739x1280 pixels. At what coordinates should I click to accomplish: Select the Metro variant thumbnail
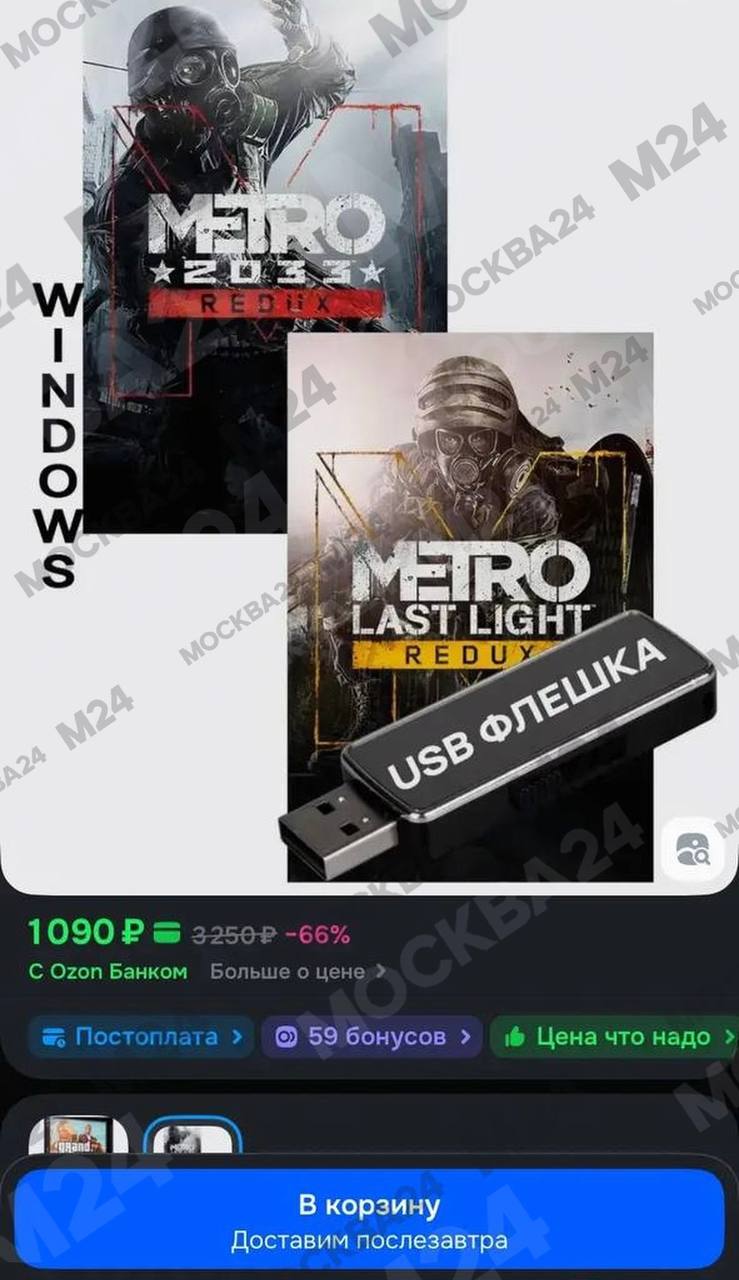[x=192, y=1137]
